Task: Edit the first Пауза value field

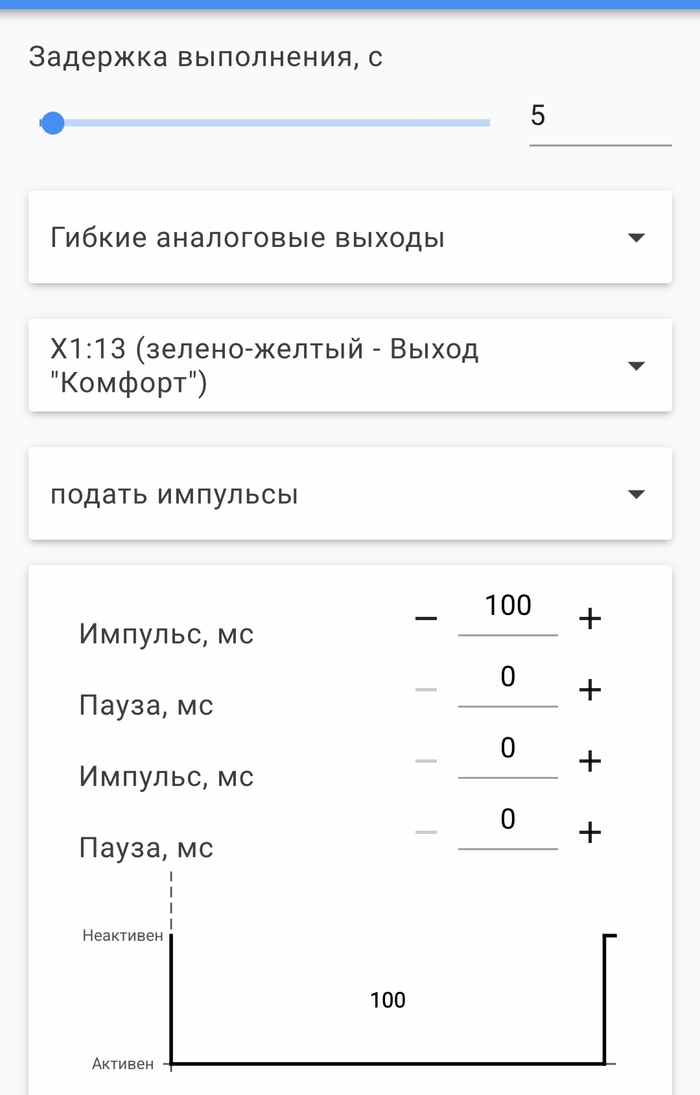Action: [508, 679]
